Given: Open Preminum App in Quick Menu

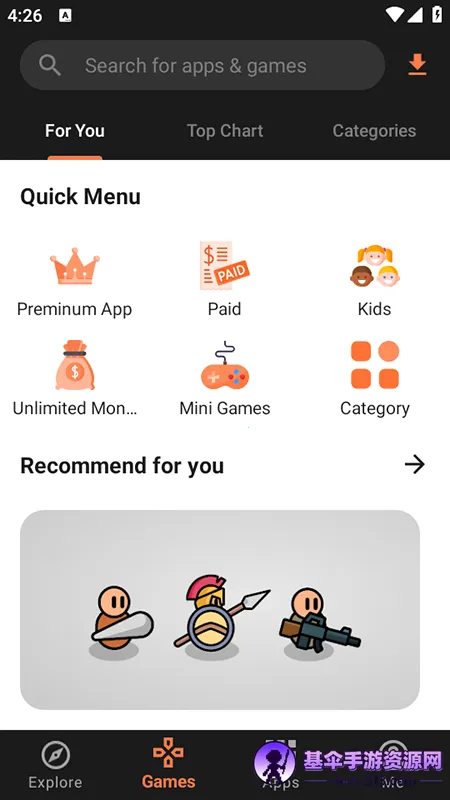Looking at the screenshot, I should tap(74, 283).
